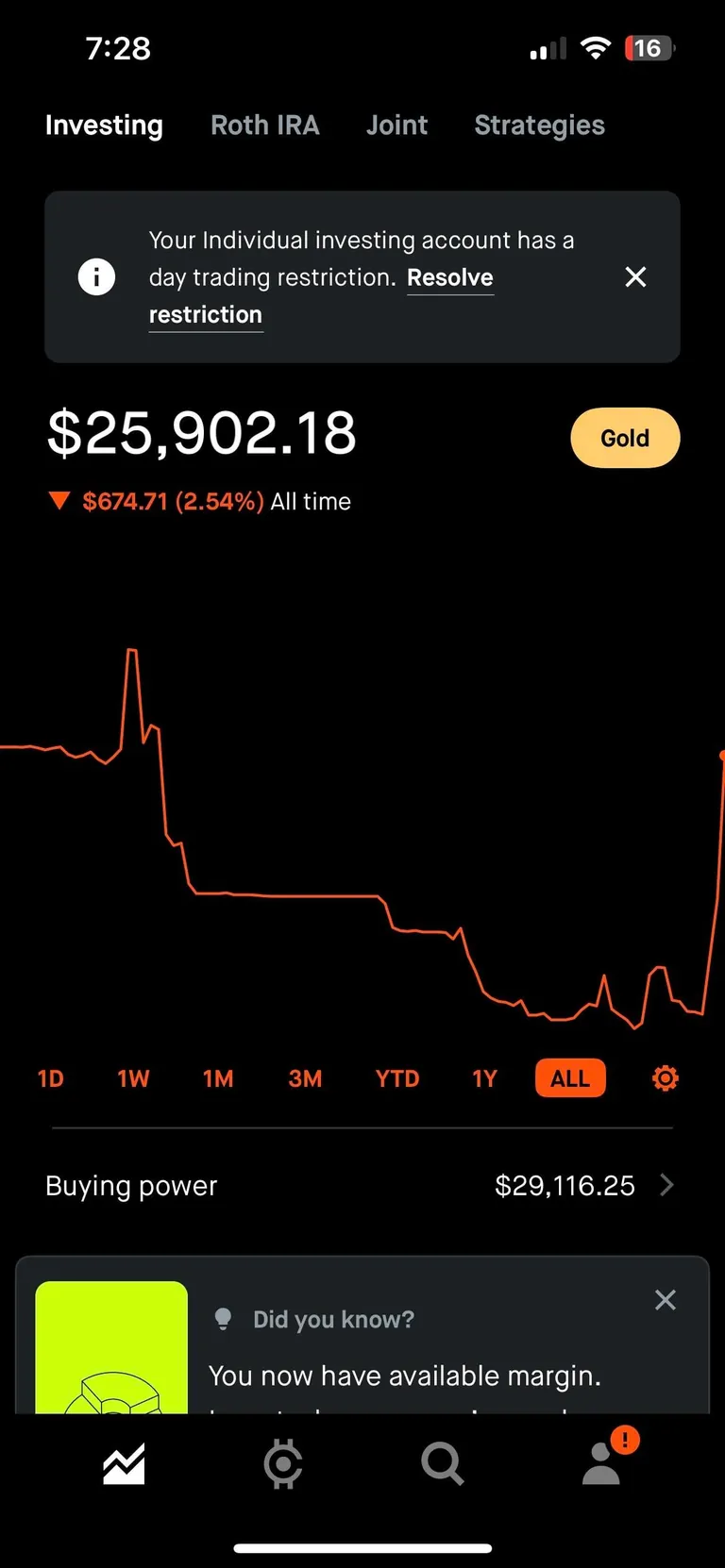Viewport: 725px width, 1568px height.
Task: Select the crypto icon in bottom navigation
Action: pos(284,1463)
